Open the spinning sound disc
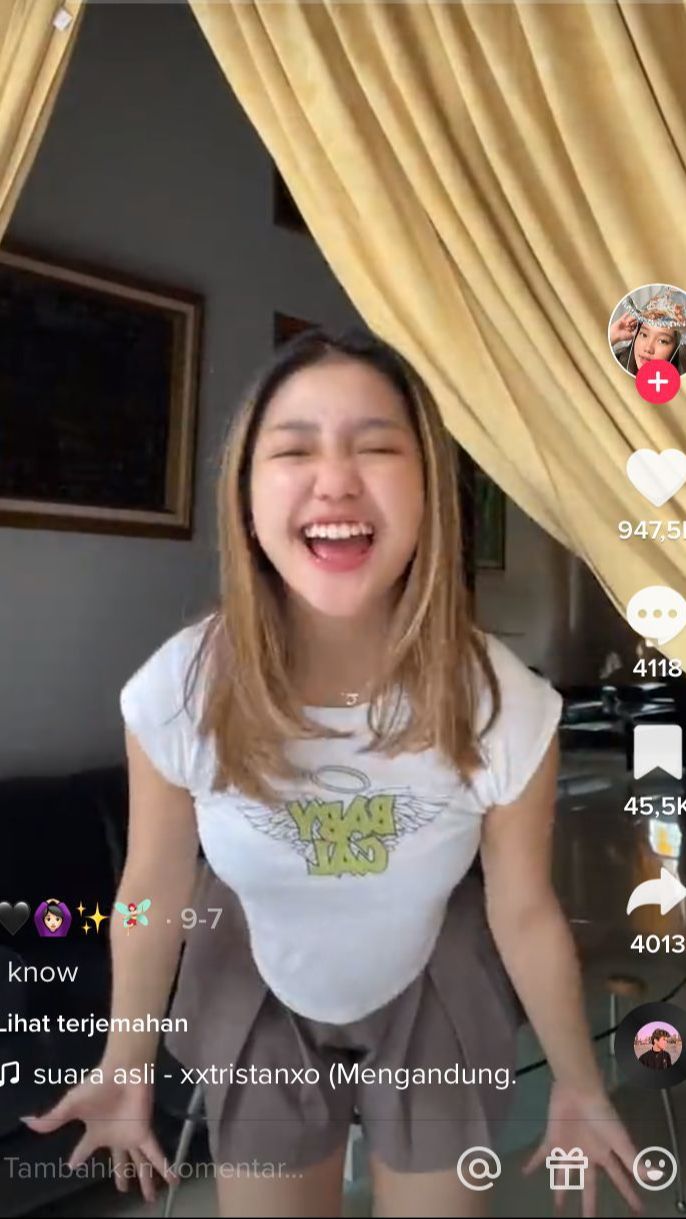 [657, 1046]
